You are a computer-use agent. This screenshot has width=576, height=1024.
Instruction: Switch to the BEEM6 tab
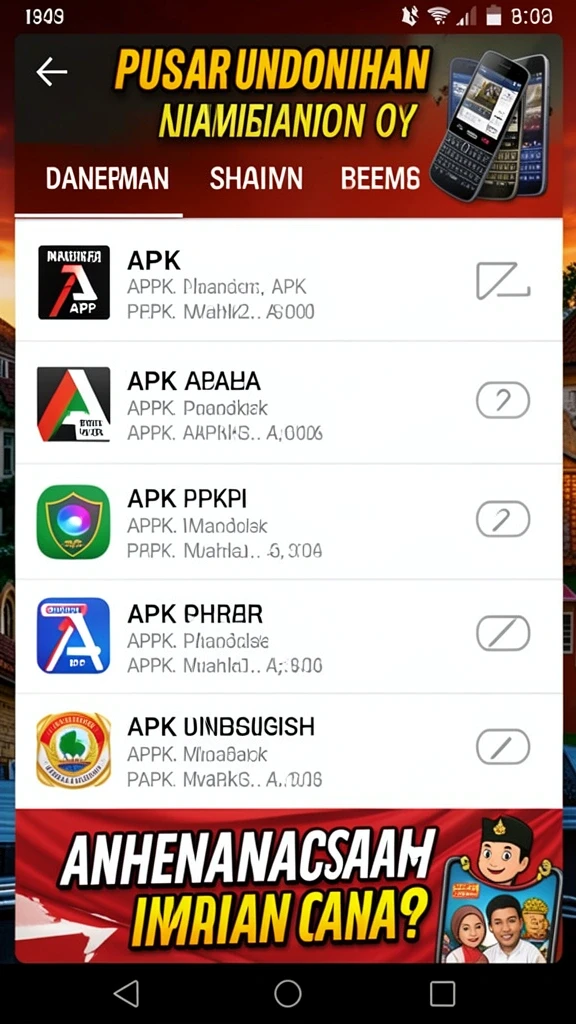click(x=381, y=178)
